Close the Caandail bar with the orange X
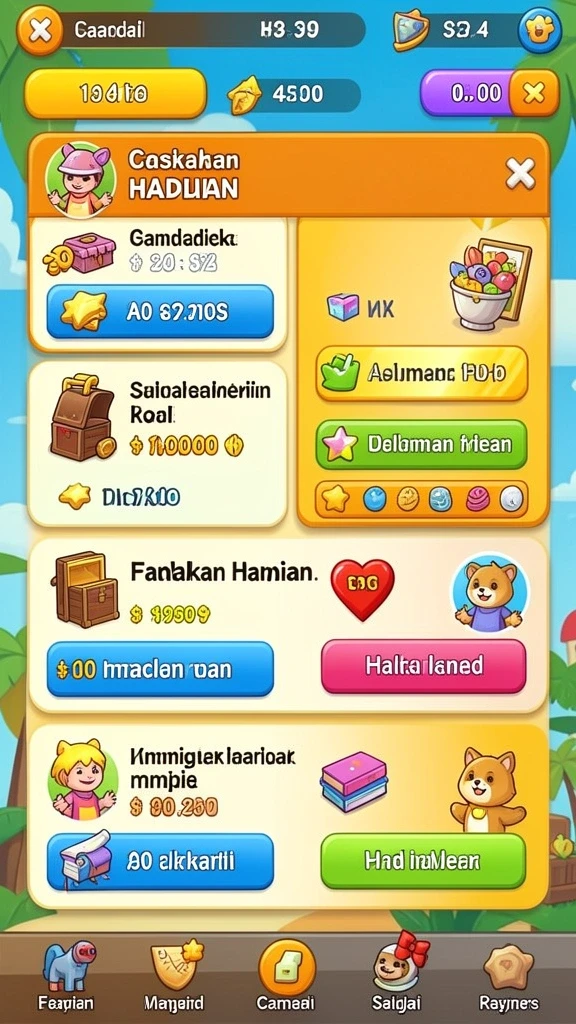The image size is (576, 1024). point(40,30)
